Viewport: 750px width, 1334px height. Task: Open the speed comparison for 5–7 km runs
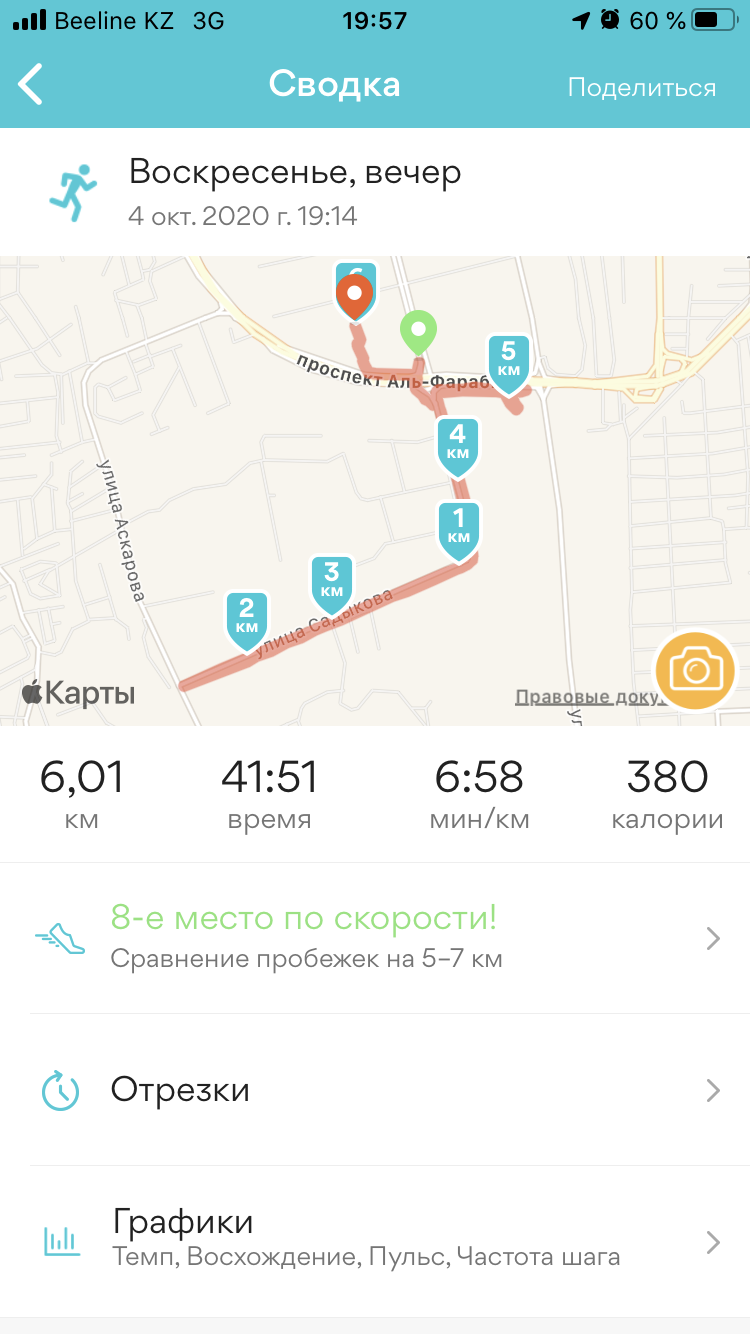[375, 938]
